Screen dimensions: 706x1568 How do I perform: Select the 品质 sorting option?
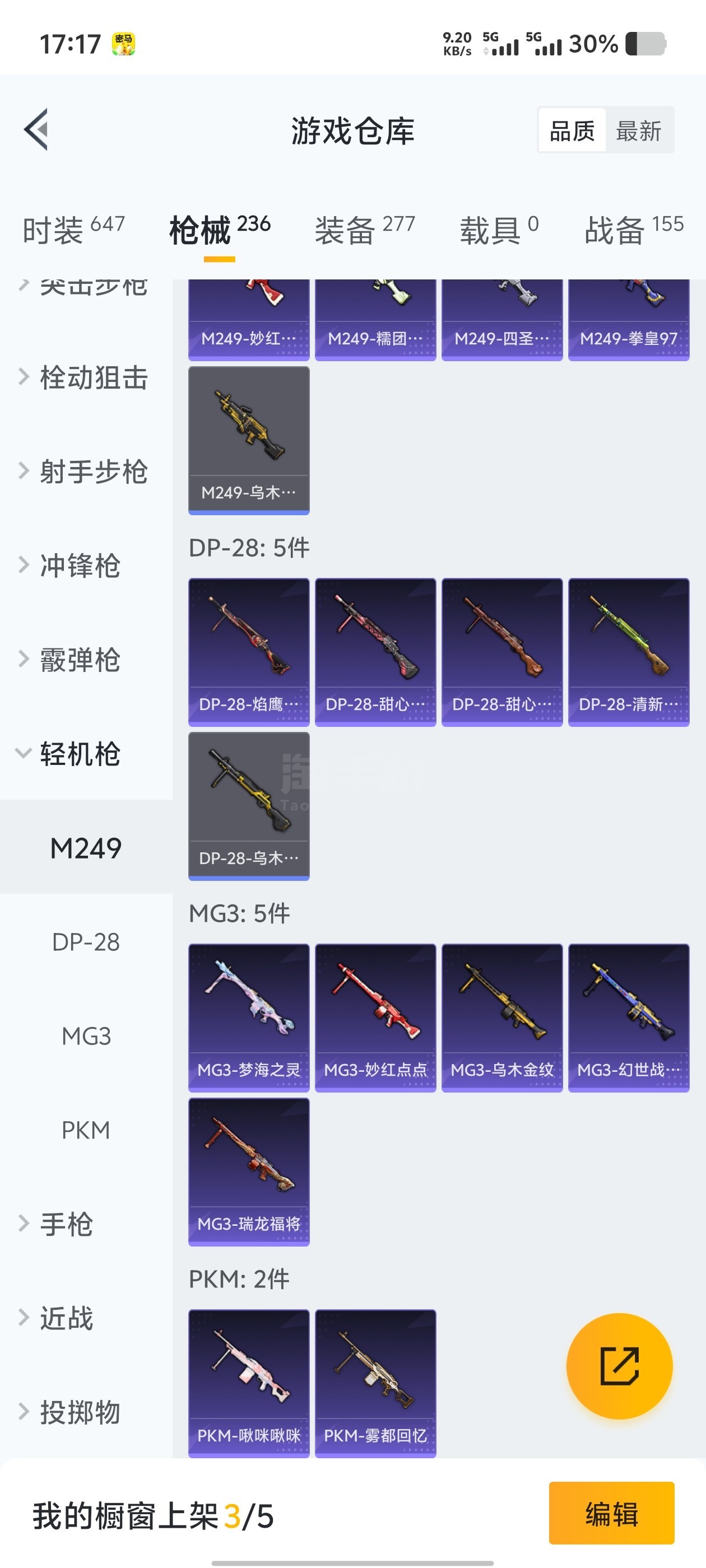tap(572, 130)
